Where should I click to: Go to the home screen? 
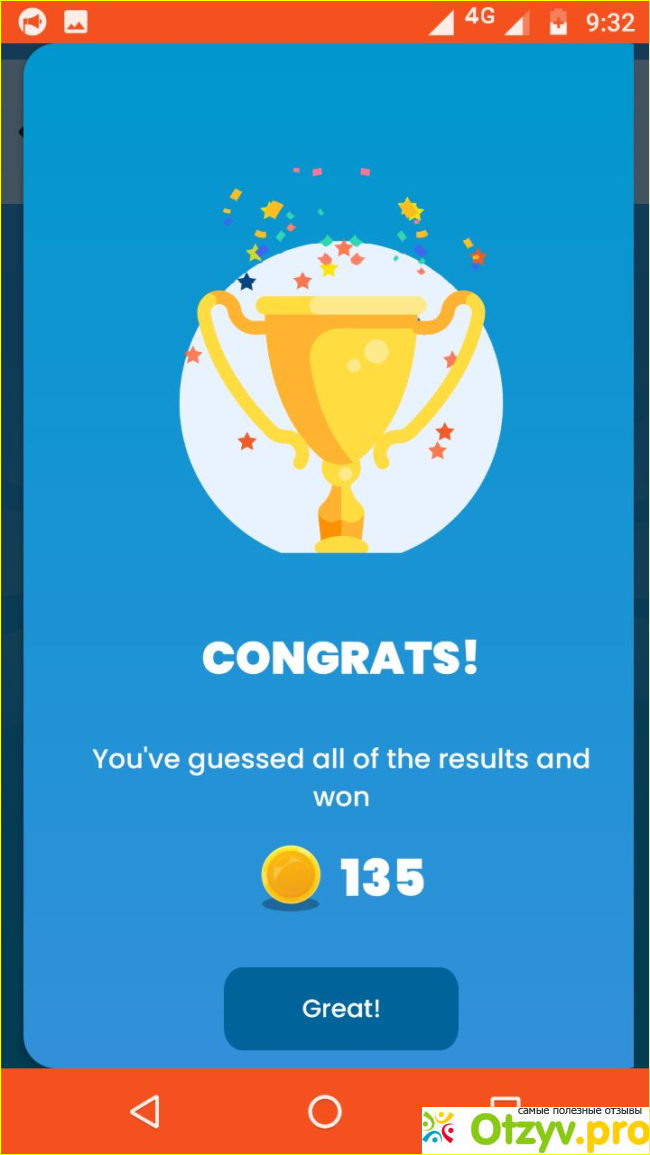tap(325, 1111)
